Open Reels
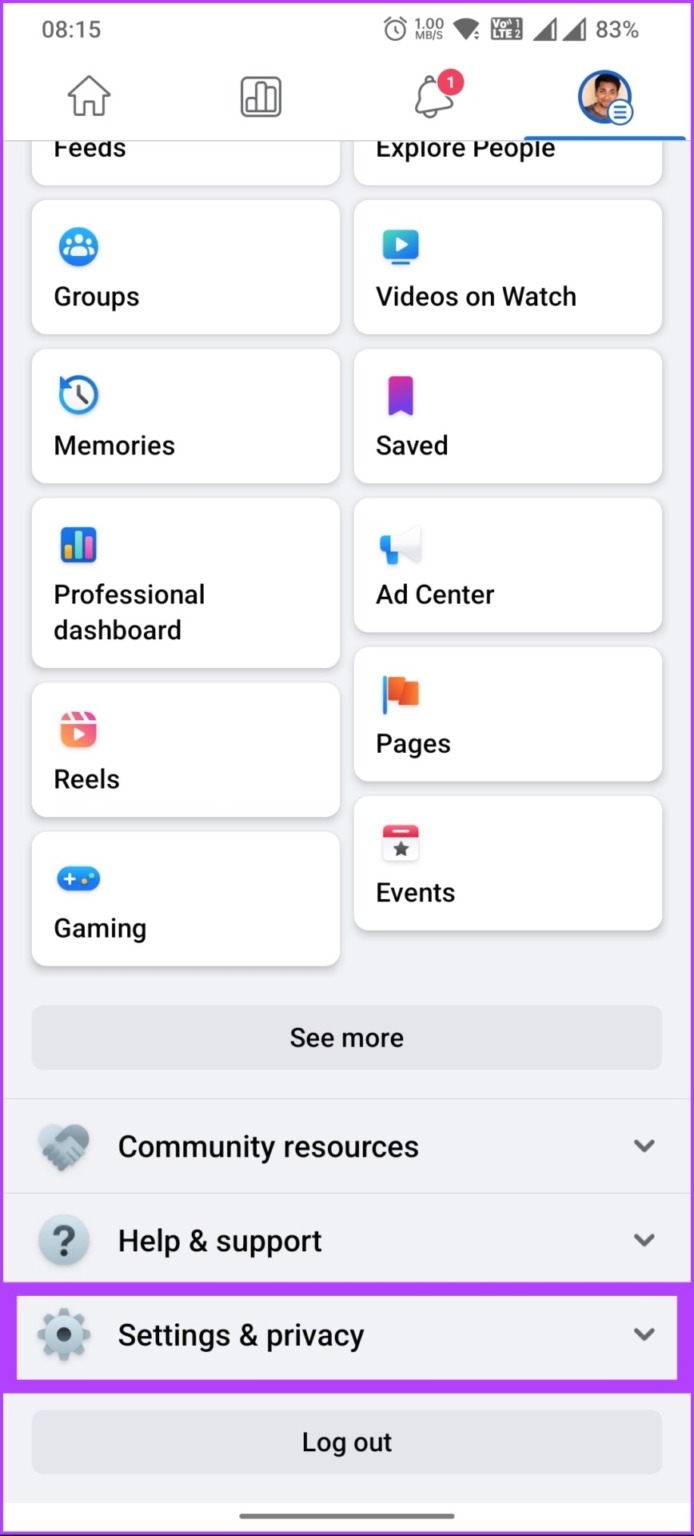Screen dimensions: 694x1536 [x=186, y=750]
